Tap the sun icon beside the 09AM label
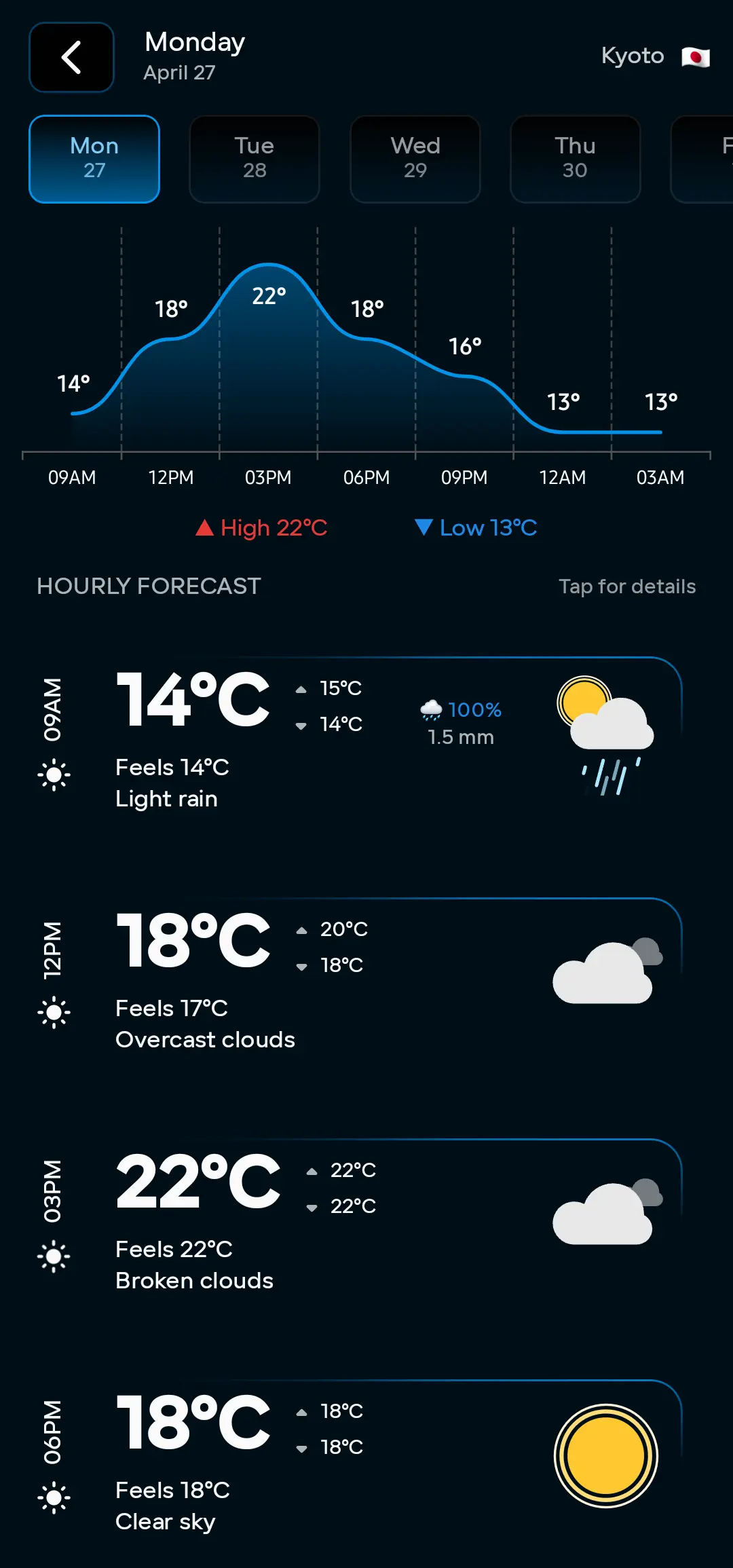733x1568 pixels. (54, 774)
